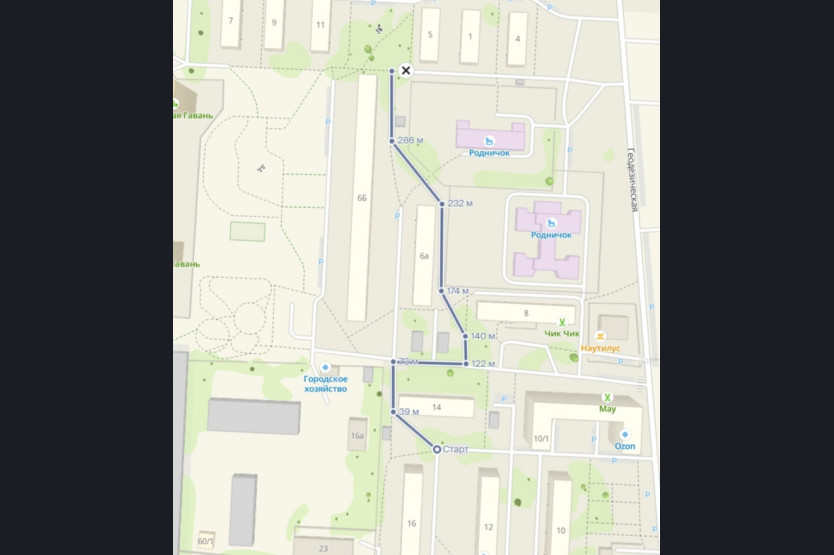Open the Наутилус place marker
This screenshot has height=555, width=834.
pos(600,336)
